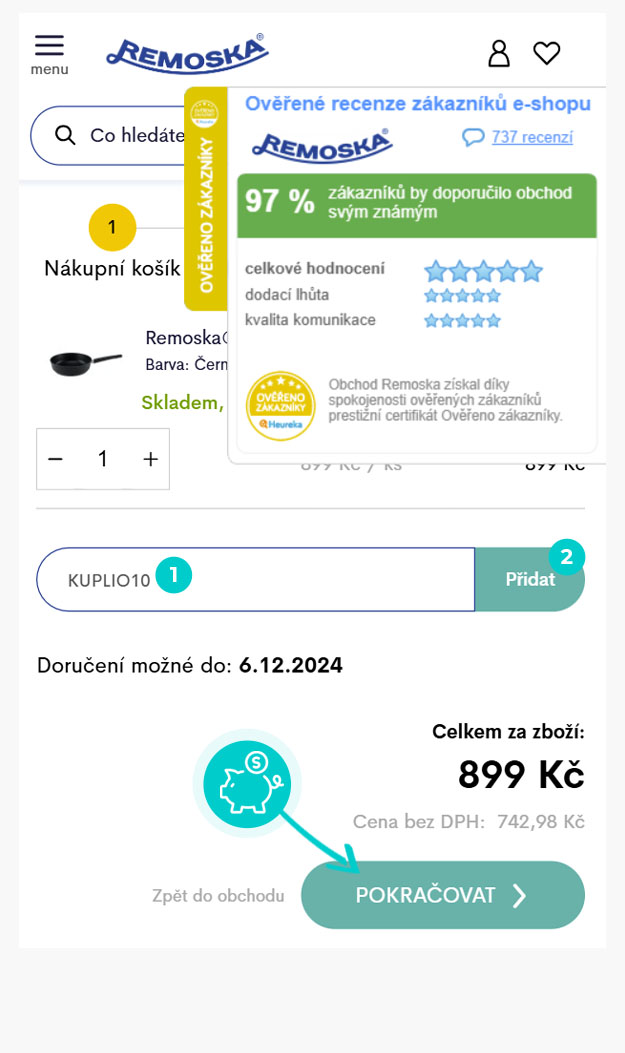The width and height of the screenshot is (625, 1053).
Task: Continue checkout with Pokračovat
Action: click(x=442, y=895)
